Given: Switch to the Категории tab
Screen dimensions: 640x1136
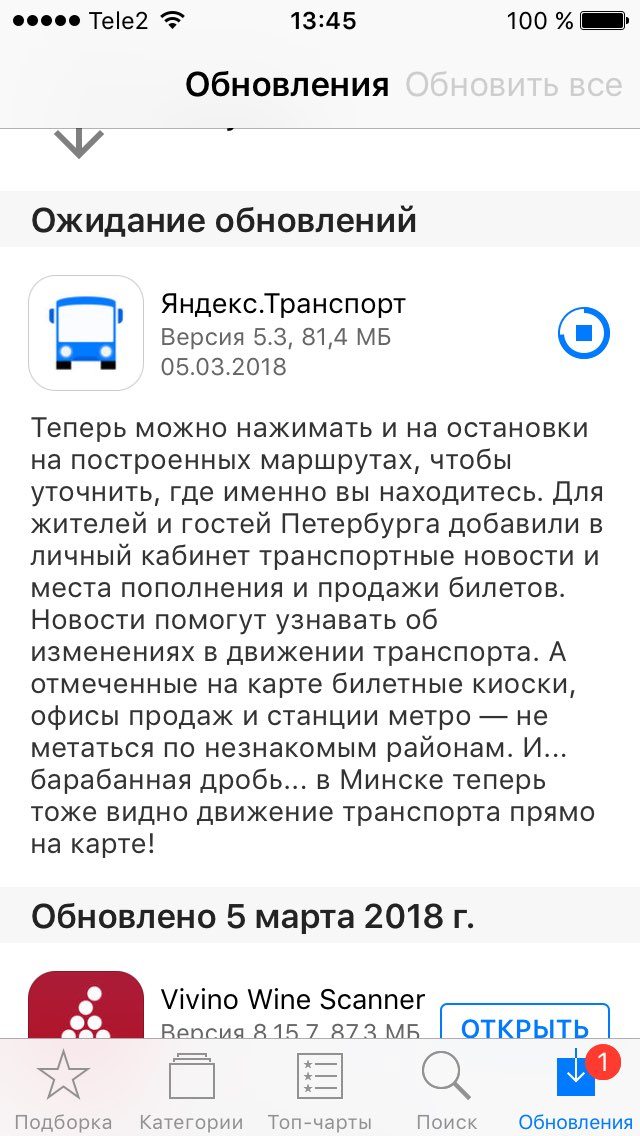Looking at the screenshot, I should point(191,1089).
